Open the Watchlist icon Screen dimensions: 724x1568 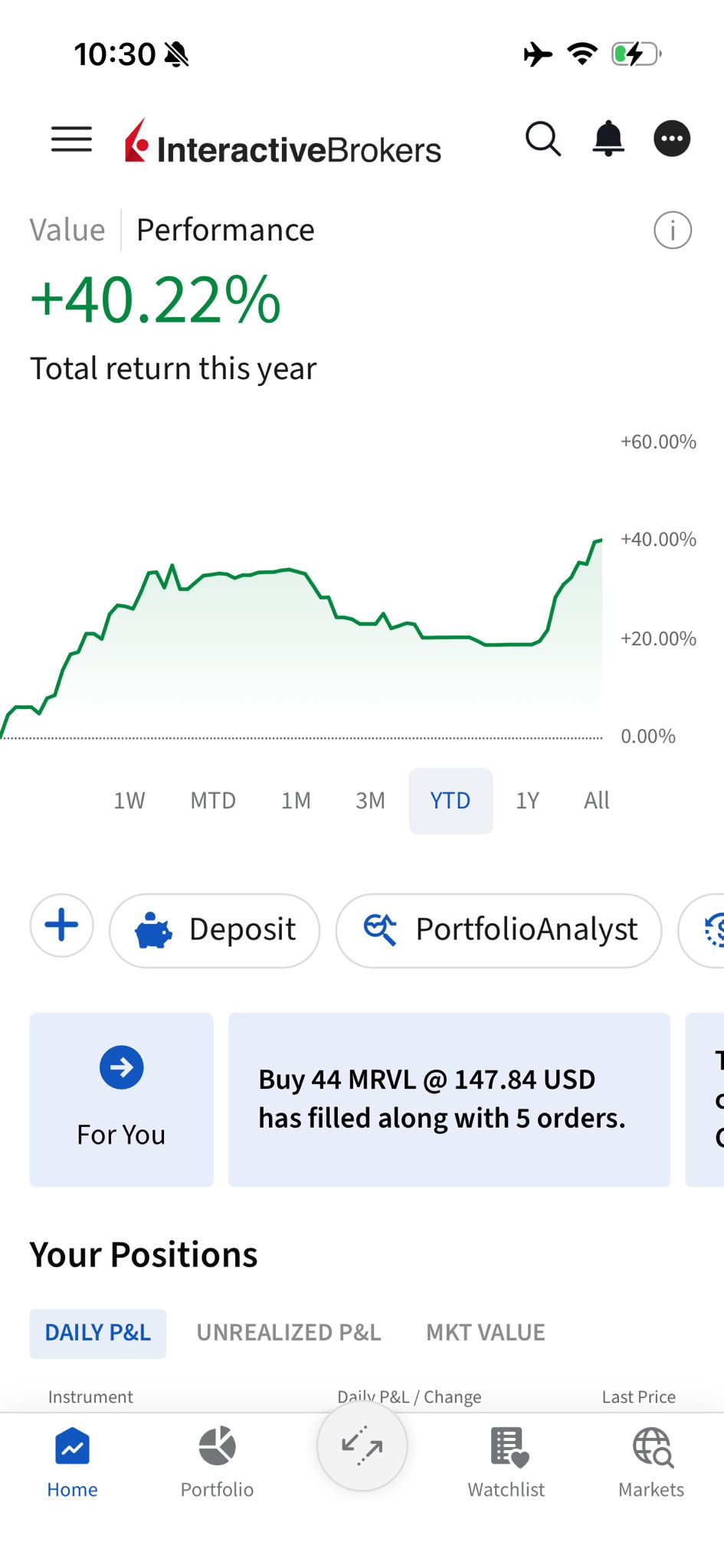(506, 1460)
